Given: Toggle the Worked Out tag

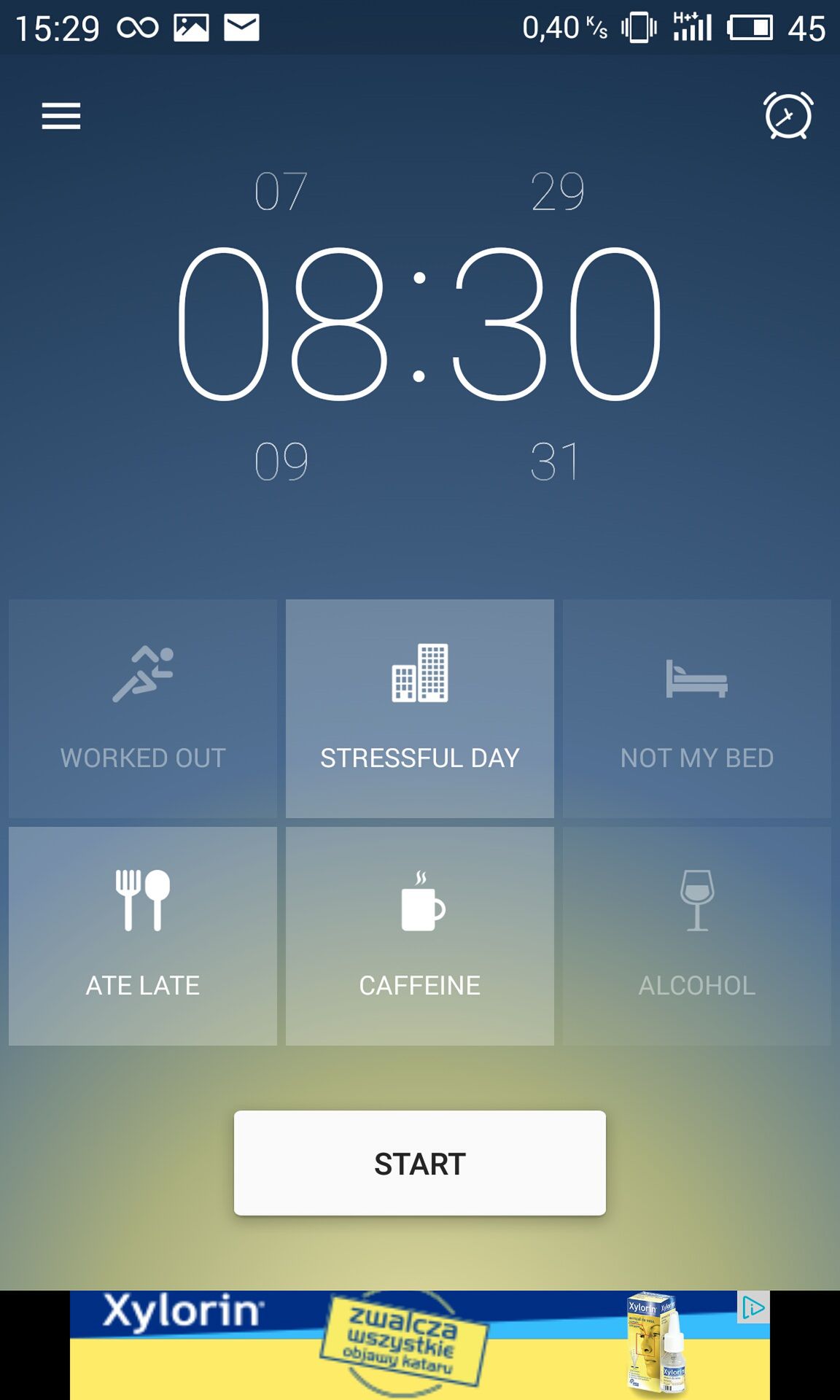Looking at the screenshot, I should (143, 709).
